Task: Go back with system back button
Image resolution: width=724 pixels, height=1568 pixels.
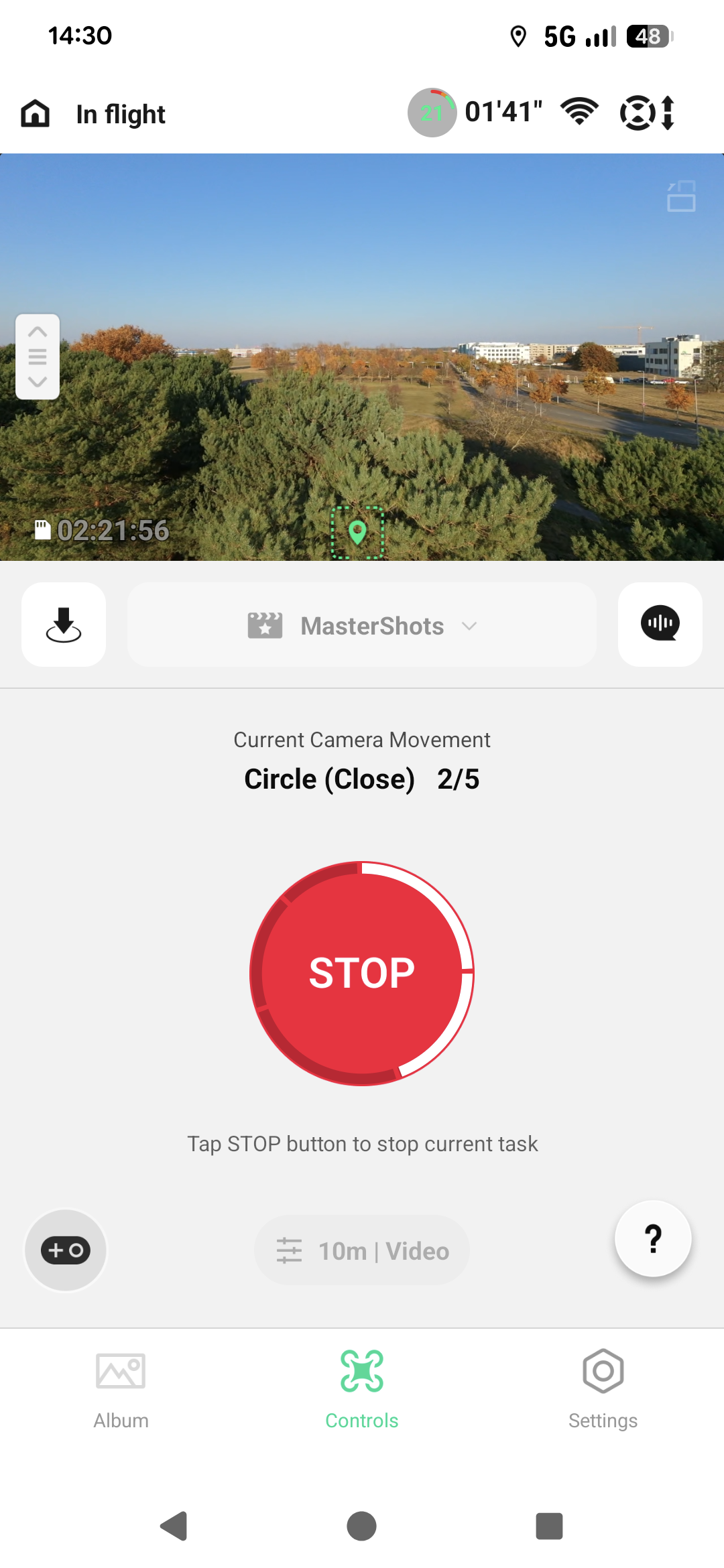Action: pyautogui.click(x=174, y=1526)
